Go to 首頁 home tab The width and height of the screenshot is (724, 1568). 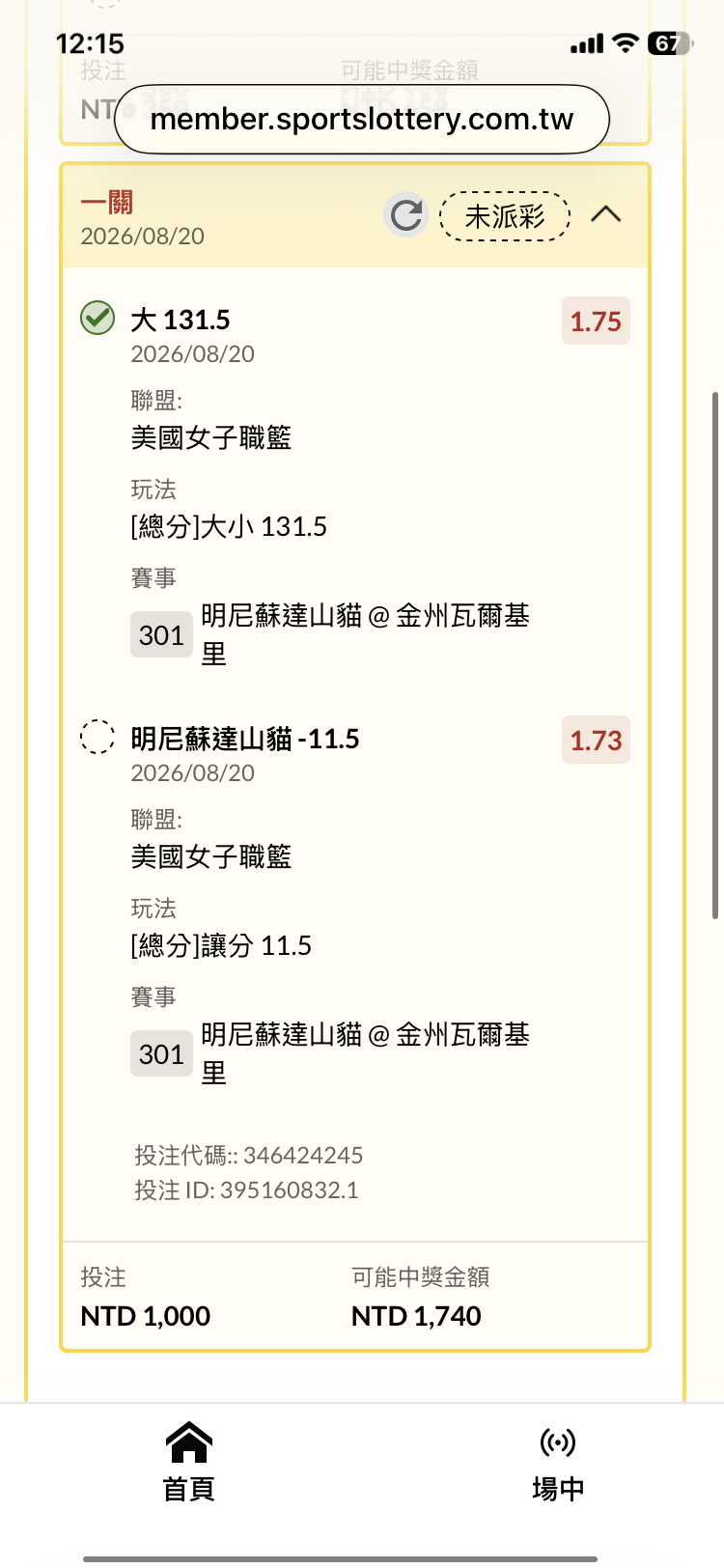click(188, 1462)
